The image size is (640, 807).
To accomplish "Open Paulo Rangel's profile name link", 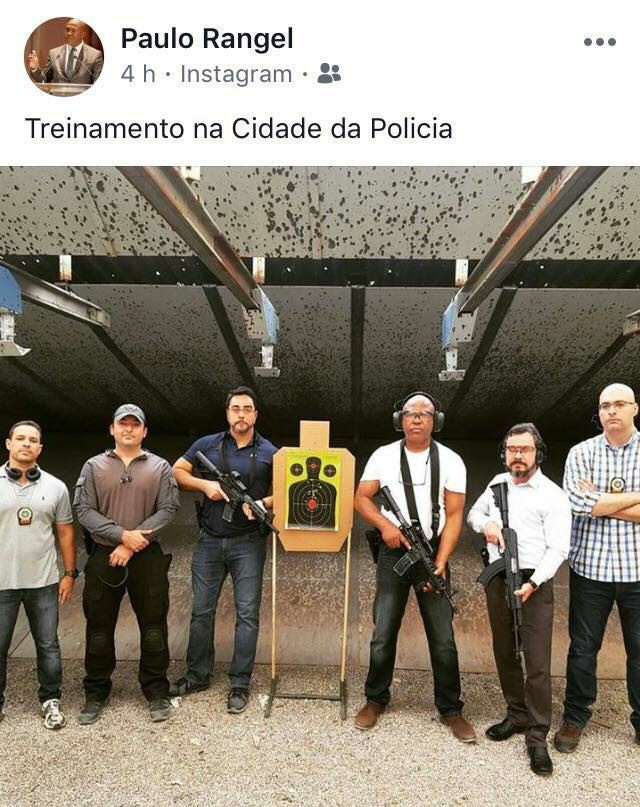I will click(207, 39).
